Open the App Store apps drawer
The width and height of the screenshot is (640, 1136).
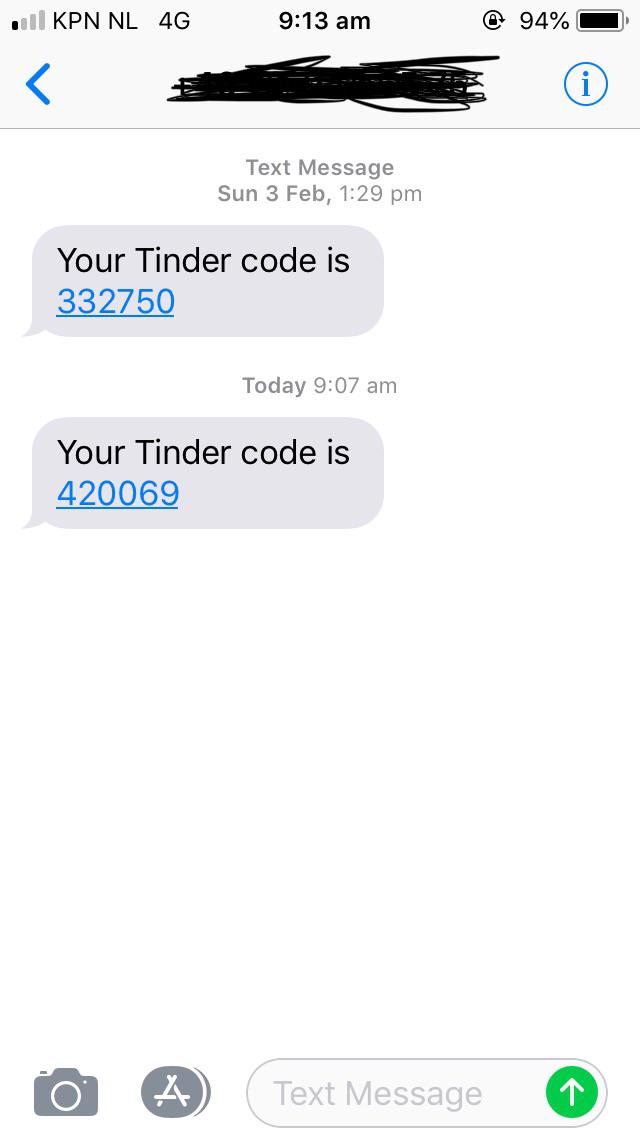[173, 1092]
